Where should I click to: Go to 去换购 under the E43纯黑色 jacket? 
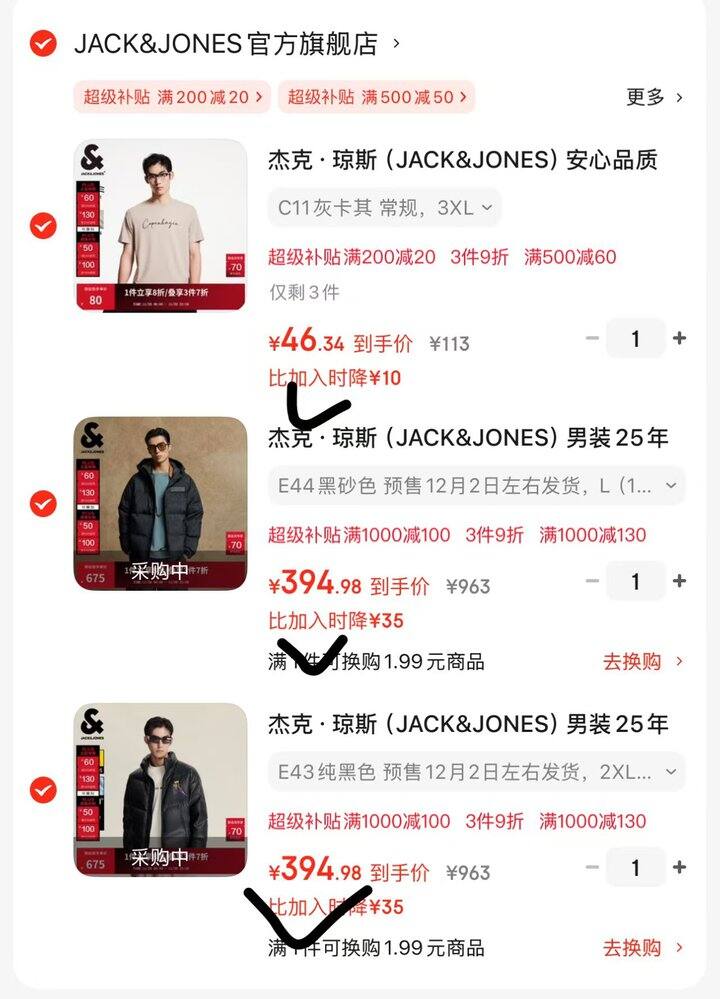643,947
